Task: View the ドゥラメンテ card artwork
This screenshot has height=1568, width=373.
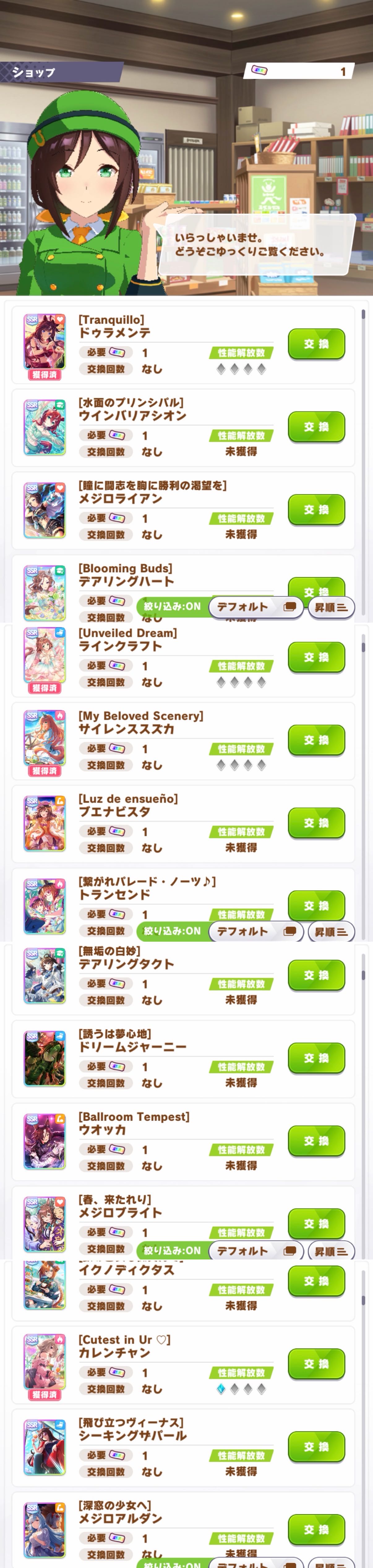Action: coord(45,342)
